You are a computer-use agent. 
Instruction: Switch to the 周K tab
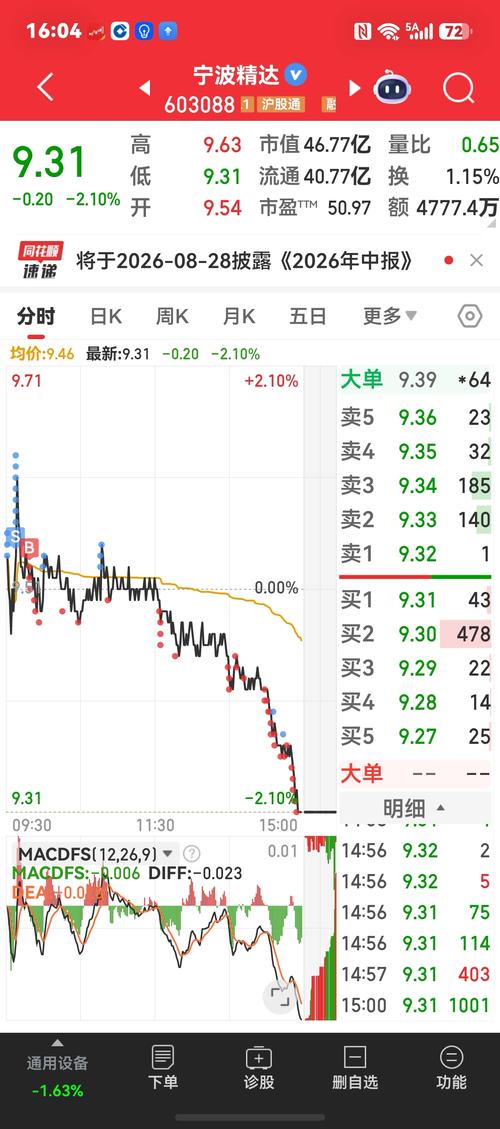click(x=172, y=316)
